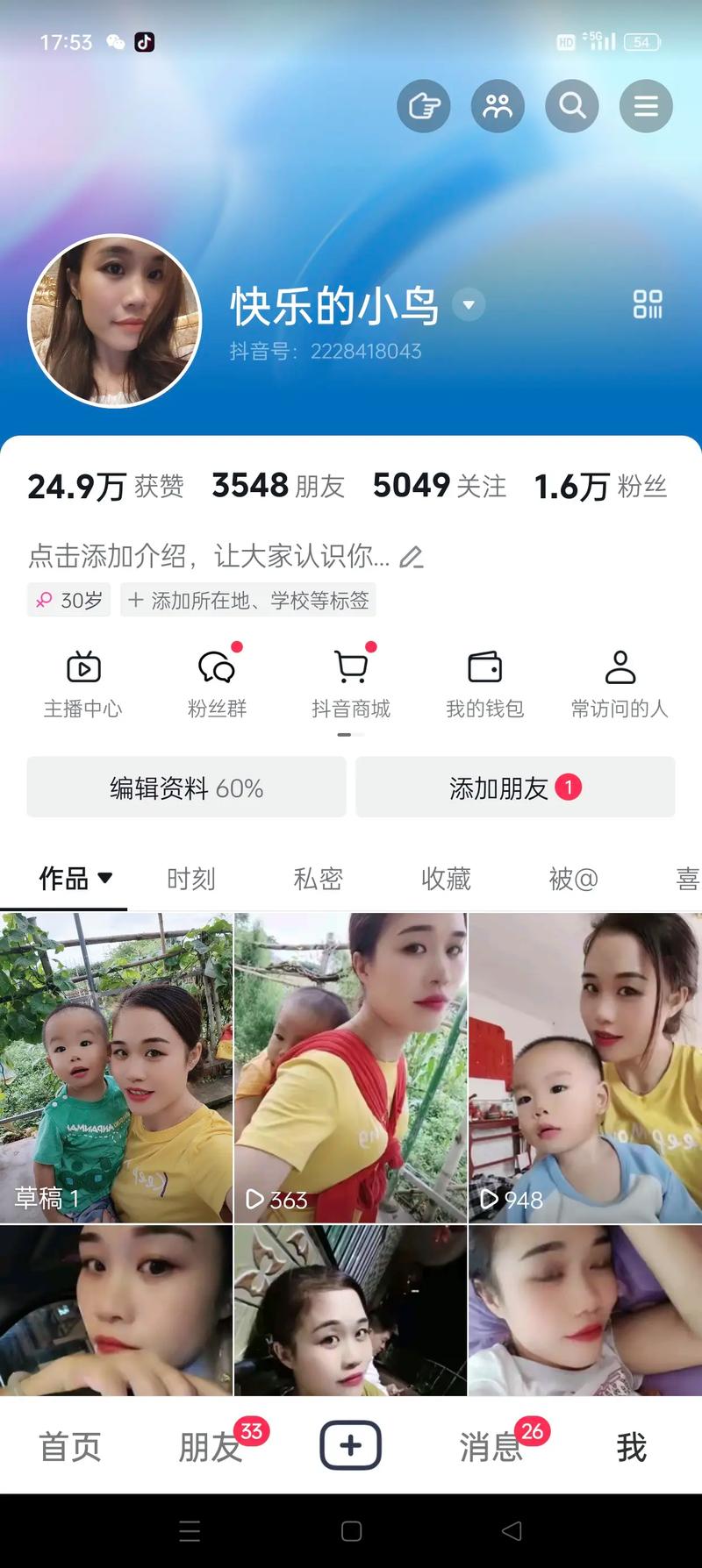Open 主播中心 broadcaster center
This screenshot has width=702, height=1568.
click(x=83, y=684)
